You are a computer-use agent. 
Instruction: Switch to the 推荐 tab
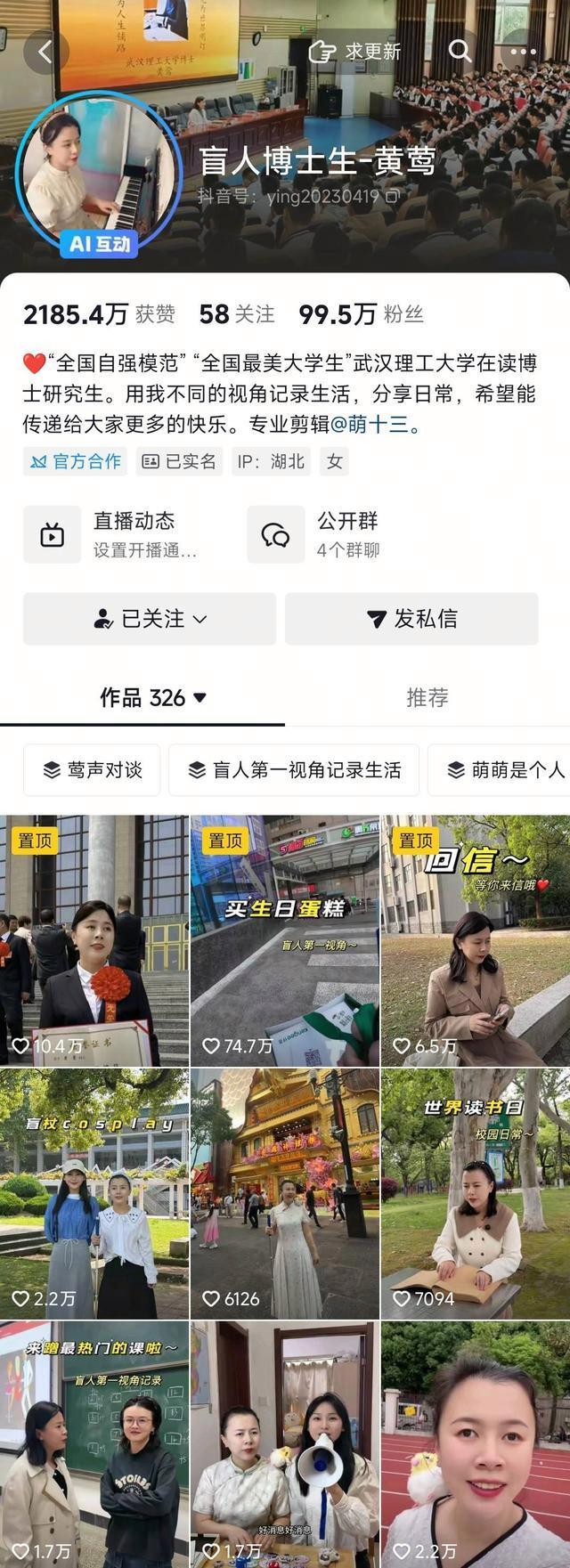[x=427, y=697]
